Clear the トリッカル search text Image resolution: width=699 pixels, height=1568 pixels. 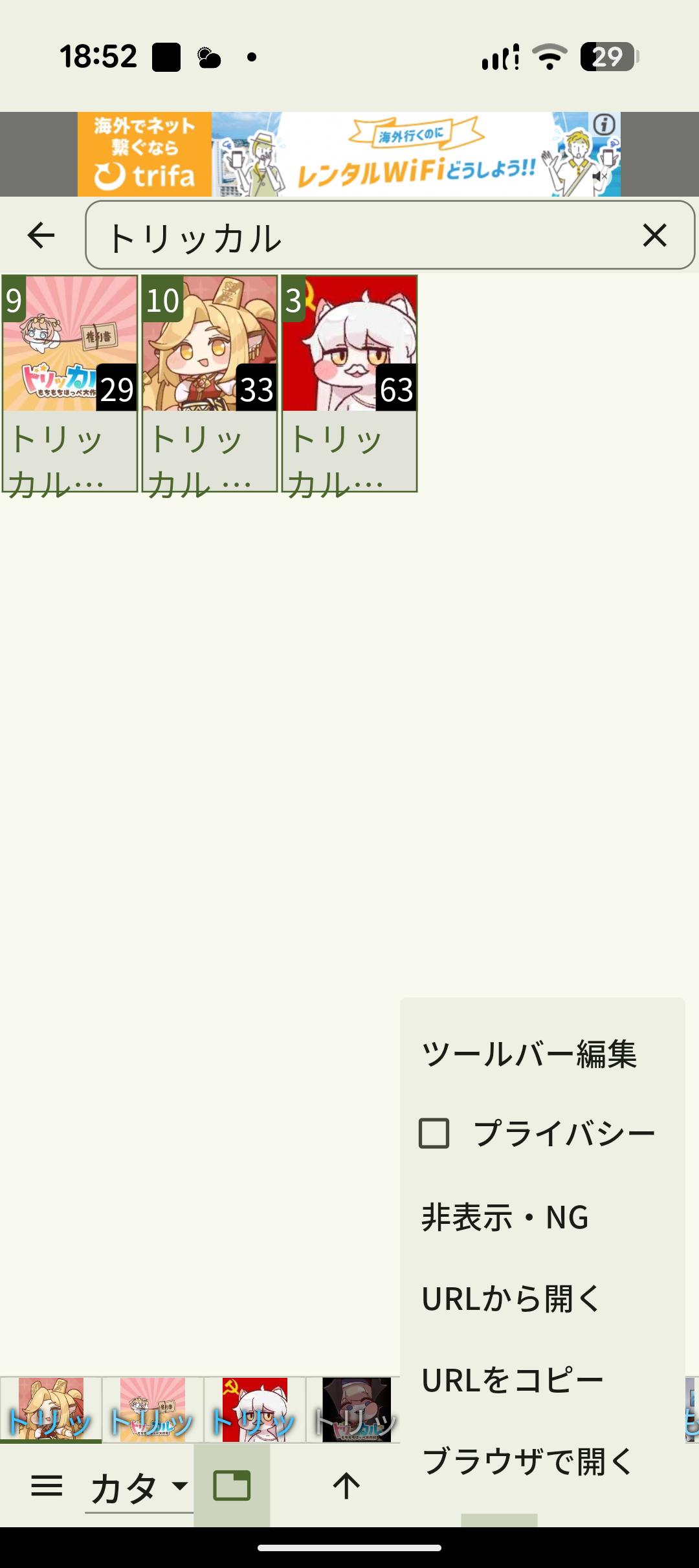tap(654, 235)
